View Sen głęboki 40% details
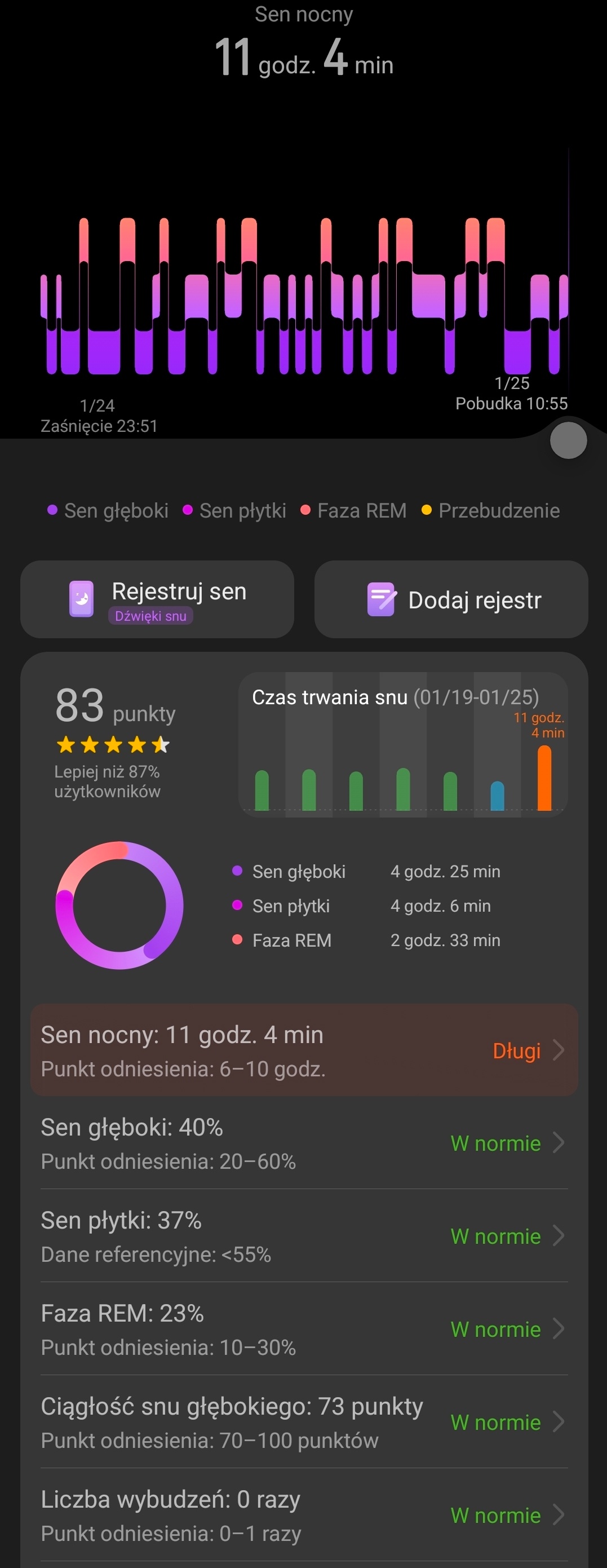The image size is (607, 1568). 303,1144
